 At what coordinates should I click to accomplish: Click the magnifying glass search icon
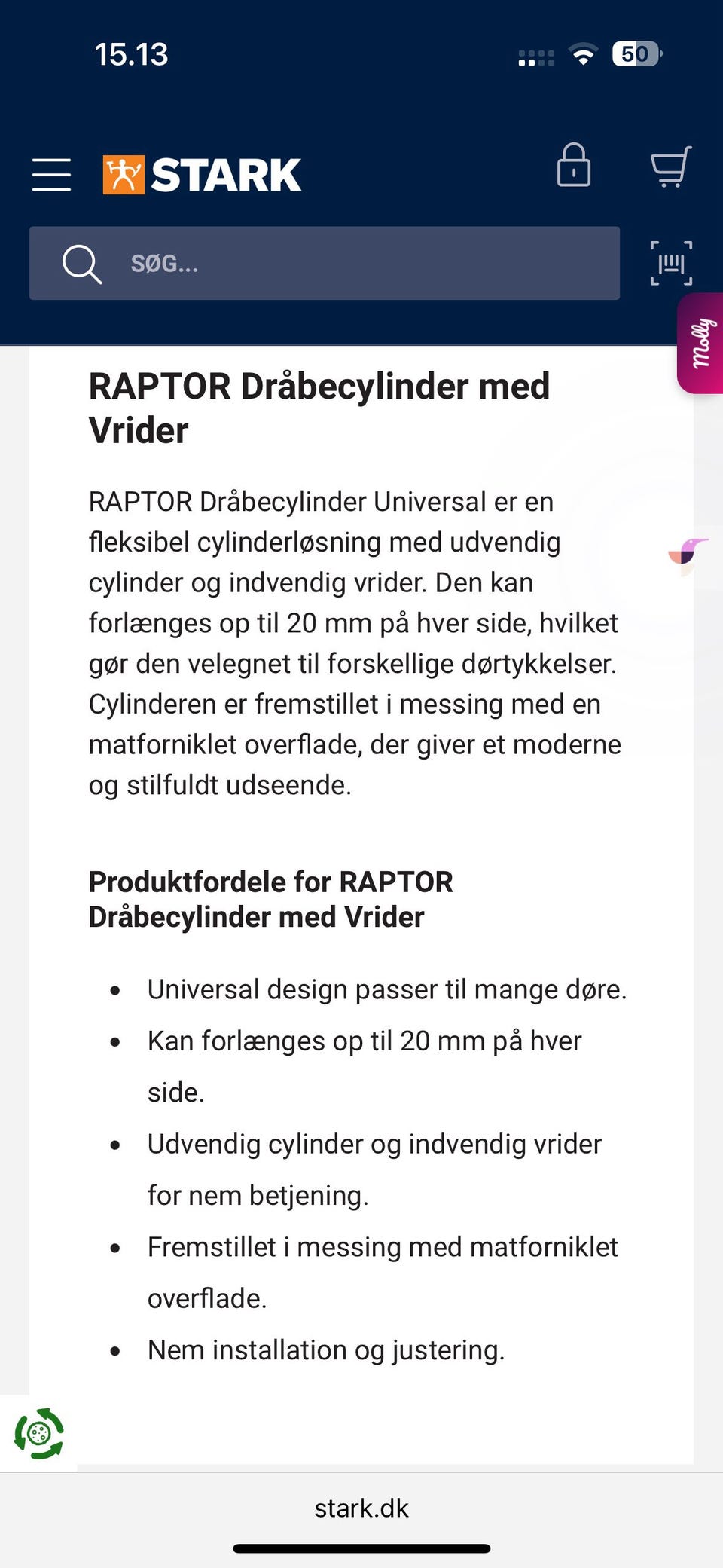tap(81, 264)
